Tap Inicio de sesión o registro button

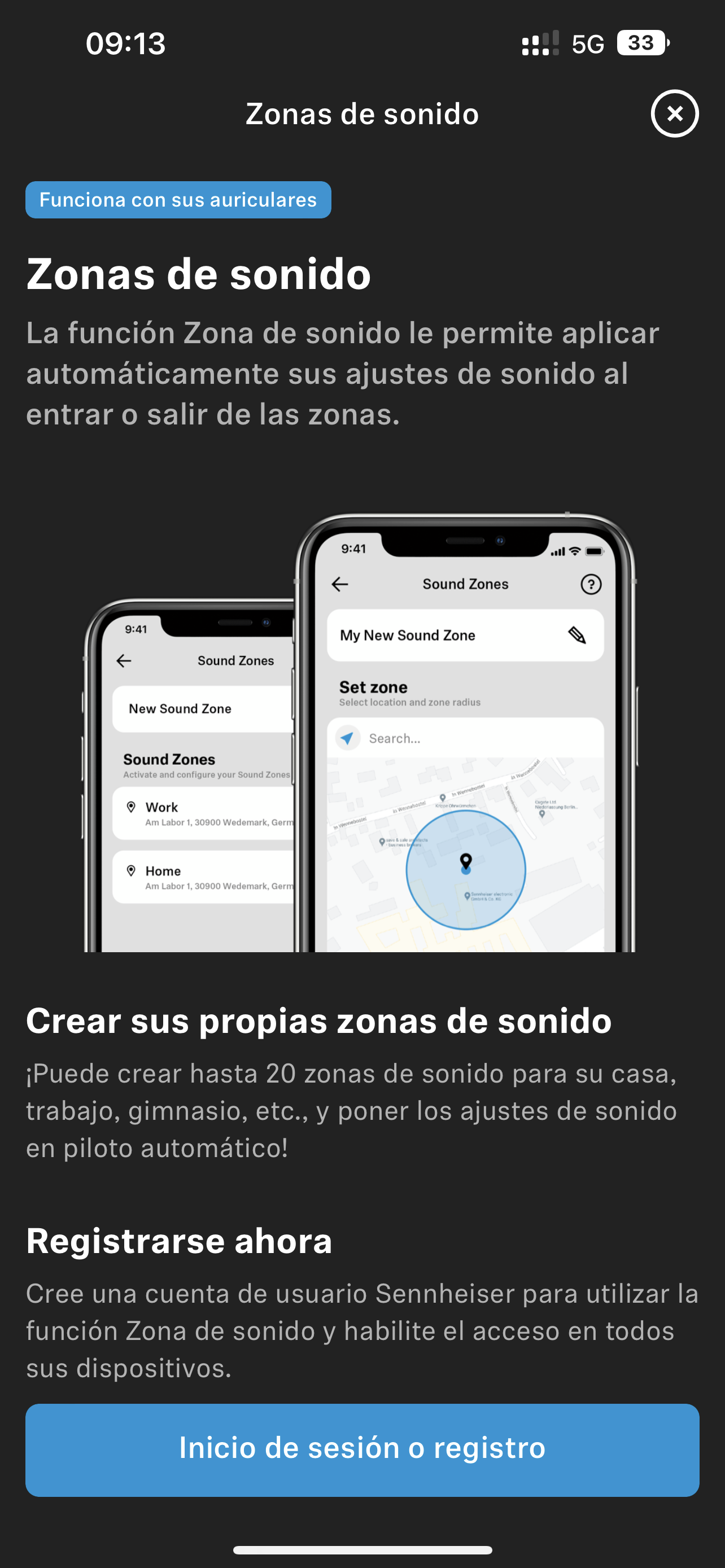click(362, 1449)
